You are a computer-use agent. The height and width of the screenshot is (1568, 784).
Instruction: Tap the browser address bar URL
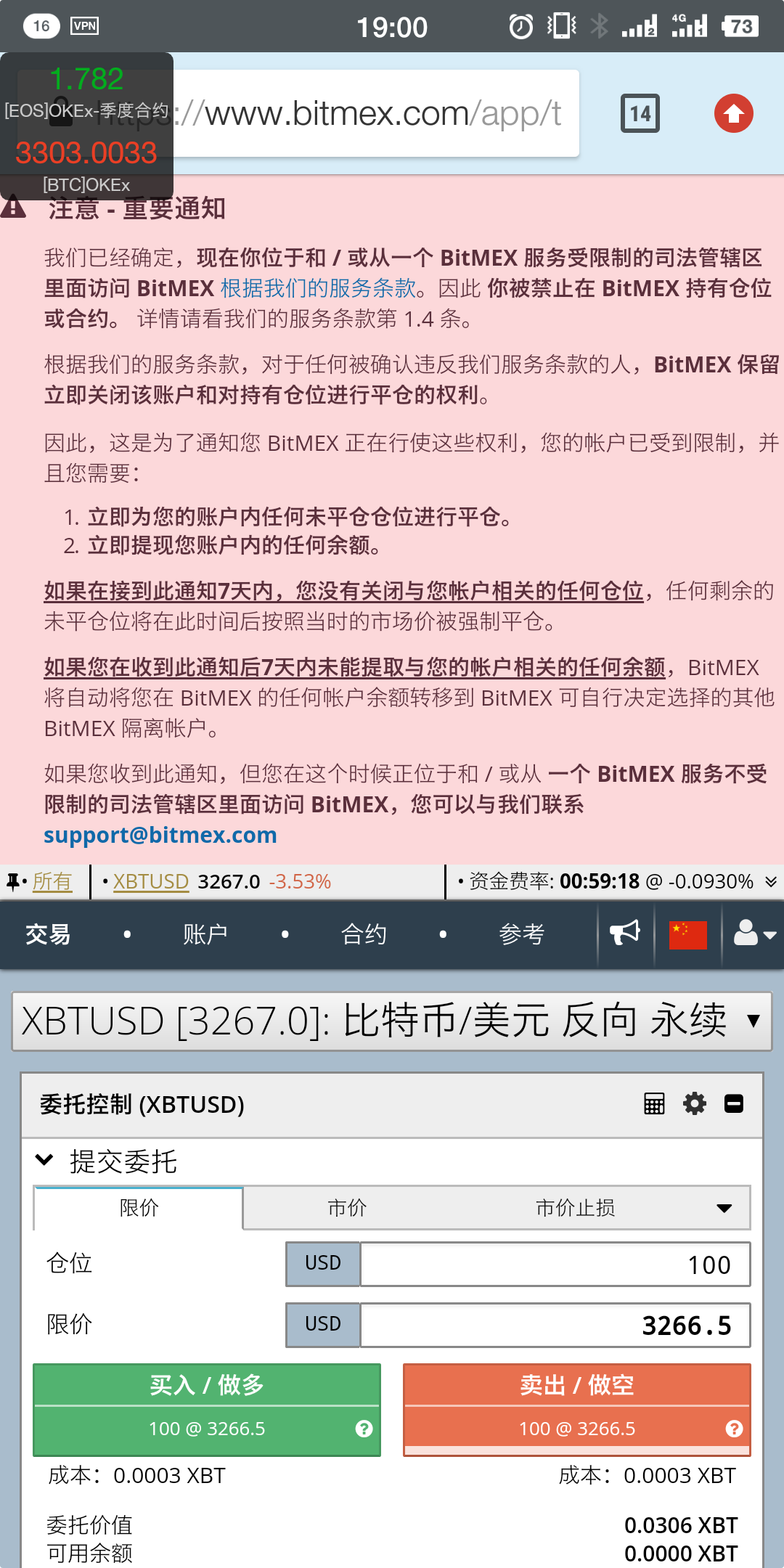pos(377,113)
